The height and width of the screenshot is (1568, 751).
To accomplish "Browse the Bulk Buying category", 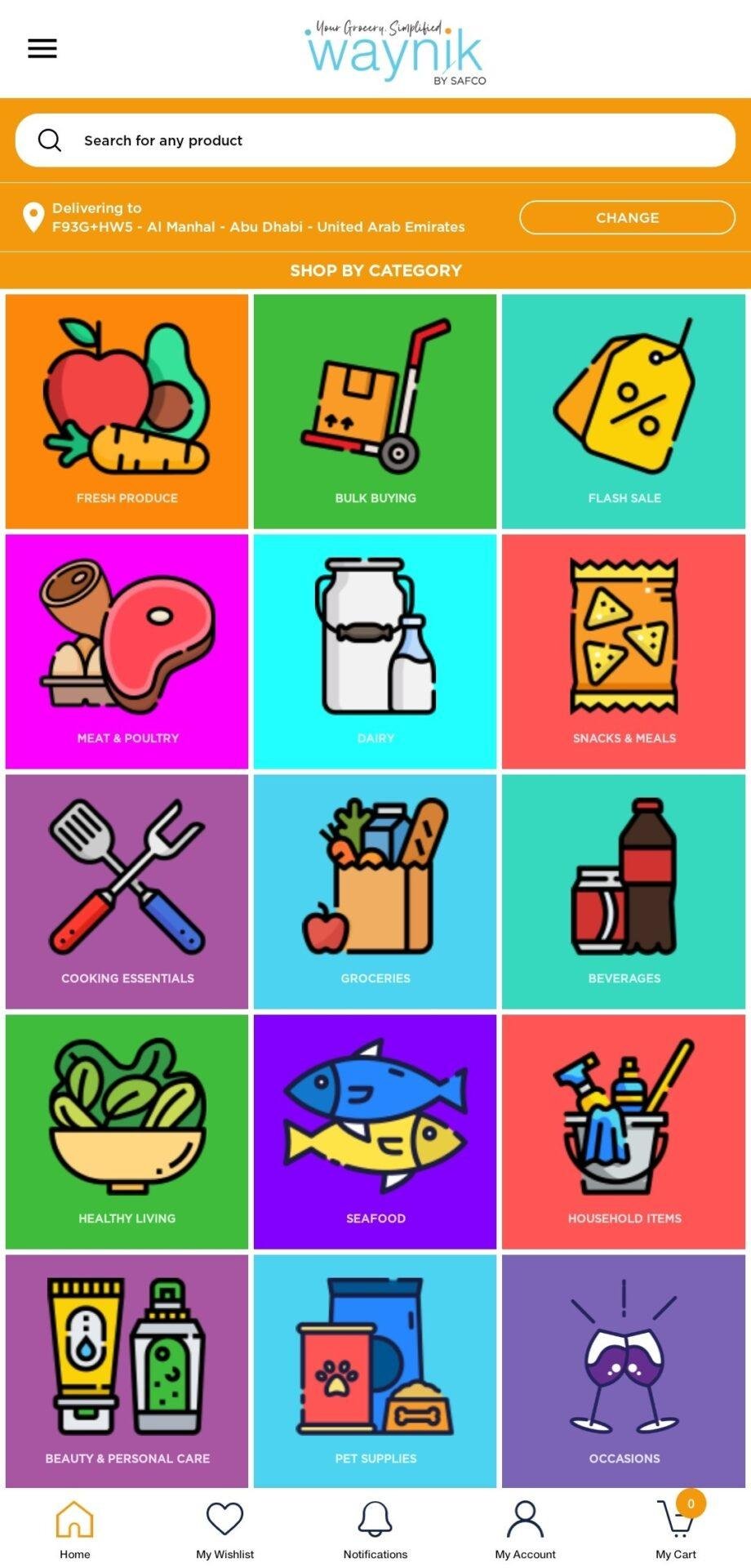I will point(375,411).
